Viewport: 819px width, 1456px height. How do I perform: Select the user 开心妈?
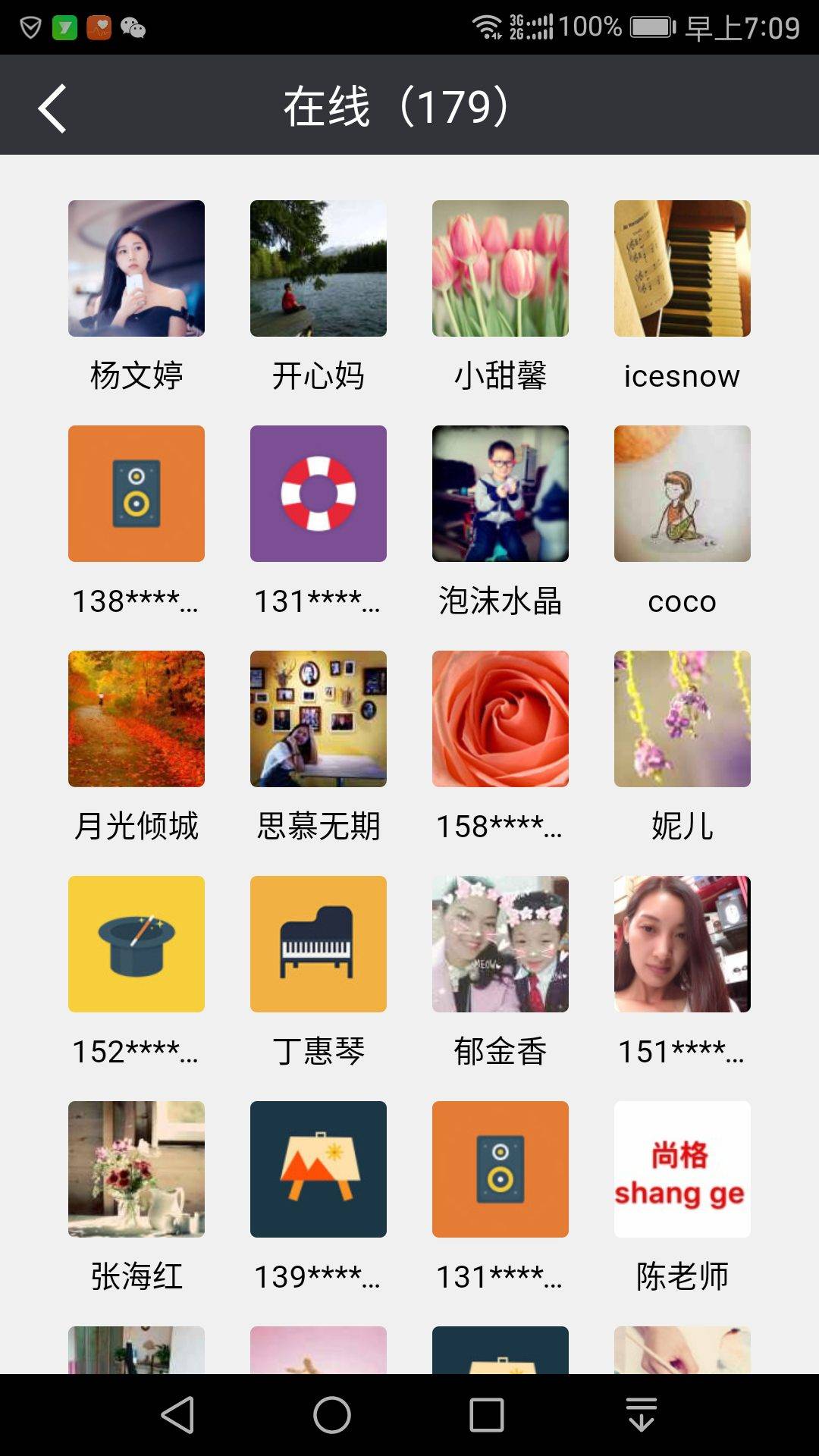[318, 268]
